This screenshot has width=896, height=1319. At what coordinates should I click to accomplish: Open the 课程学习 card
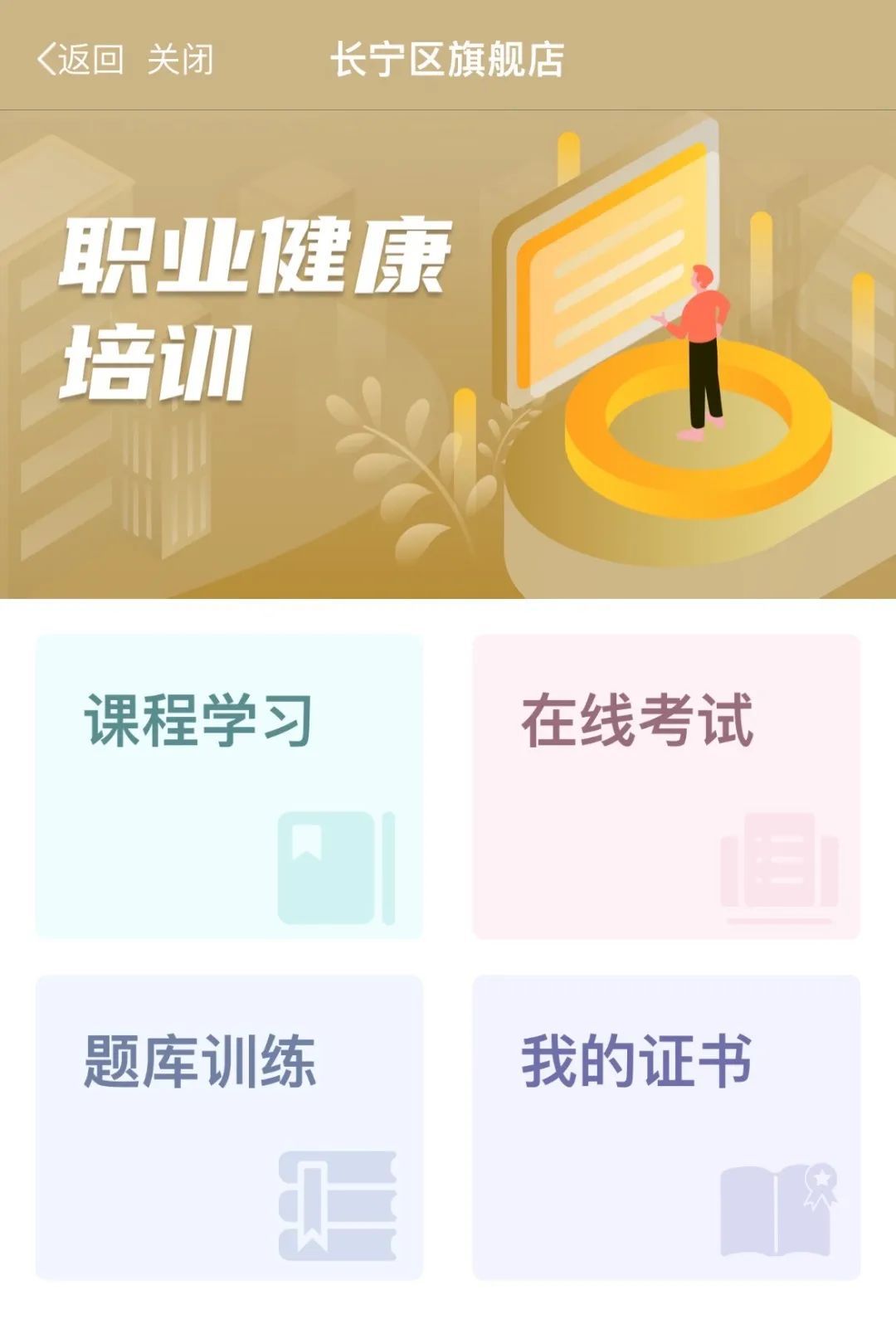[229, 786]
